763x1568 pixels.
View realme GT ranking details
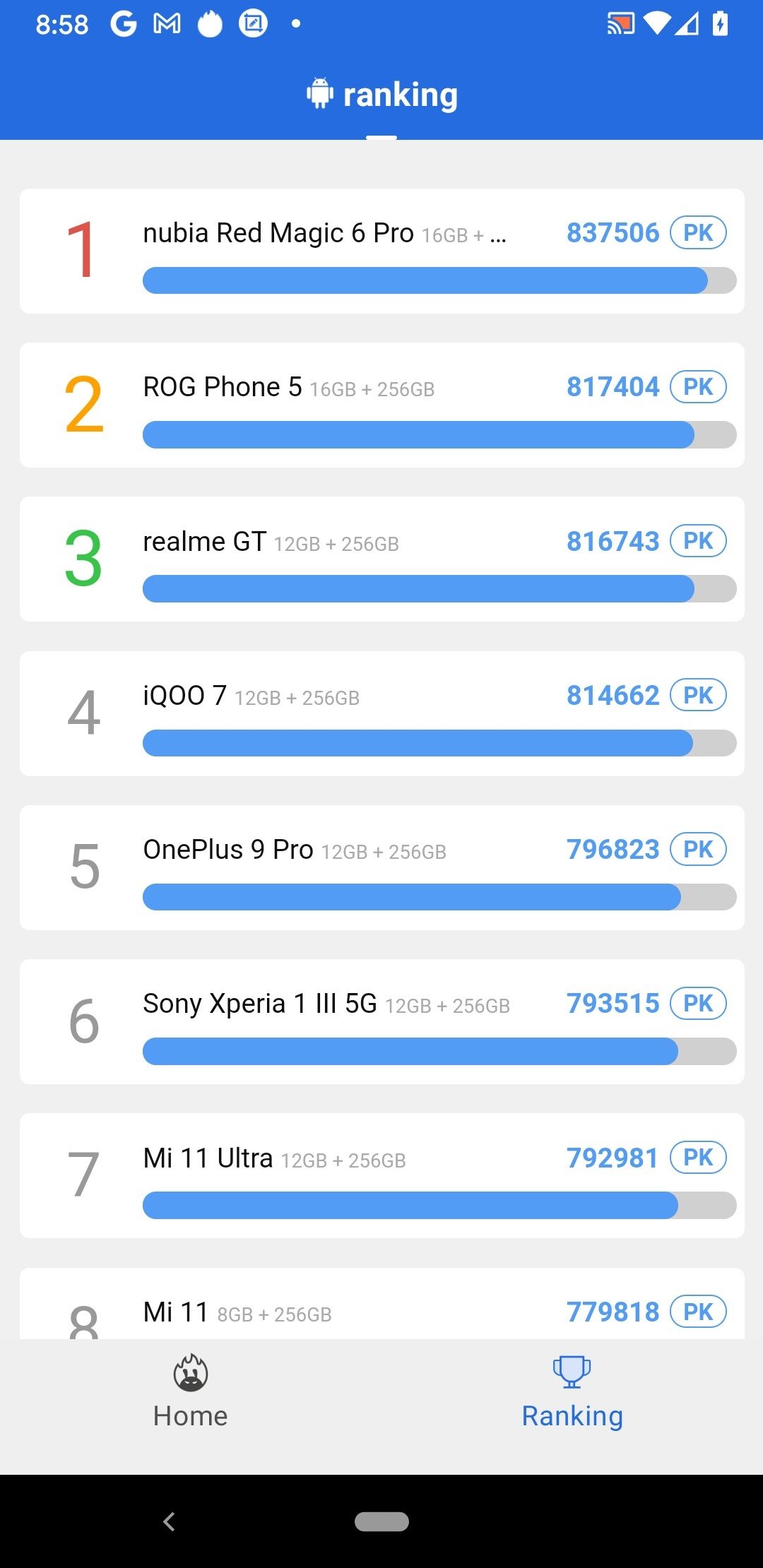click(x=382, y=559)
